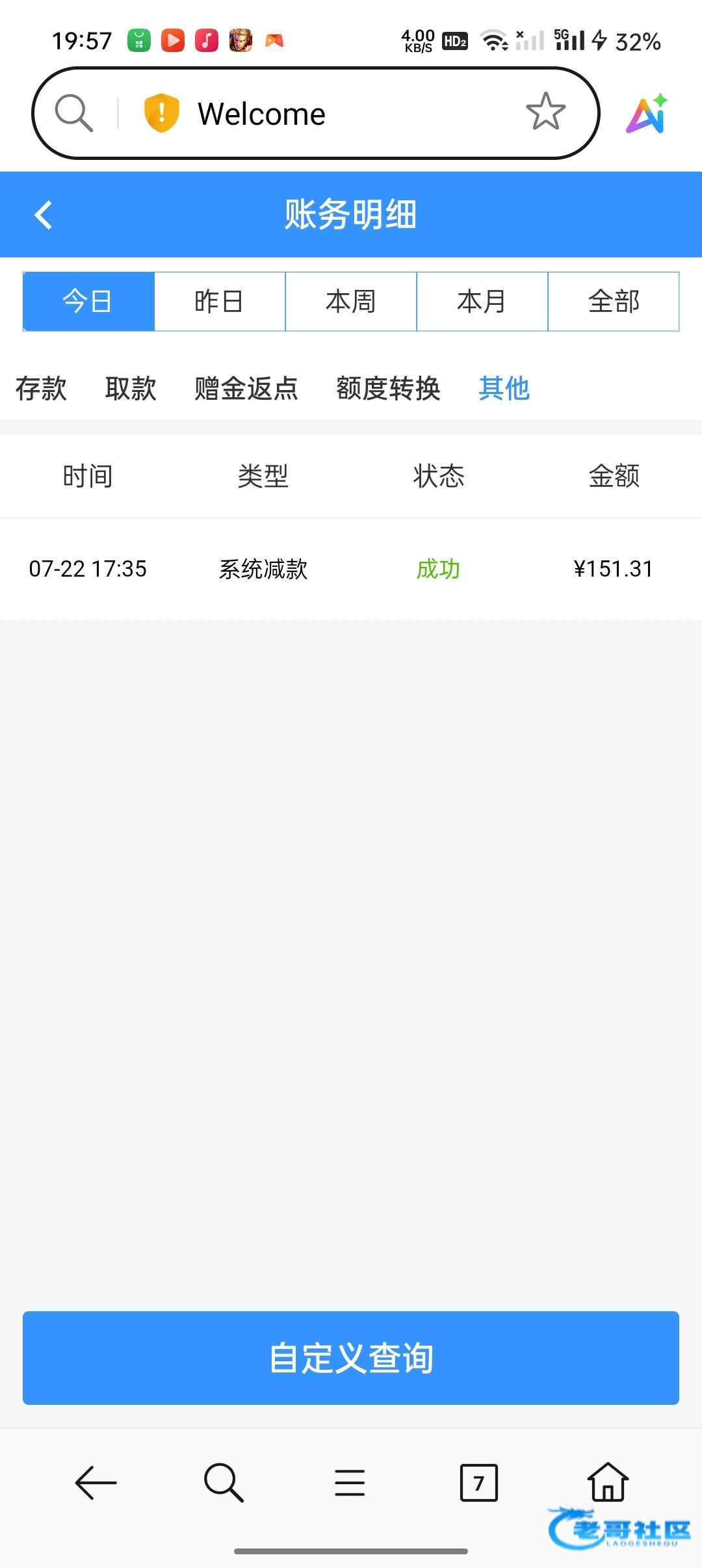Open the 存款 category
Image resolution: width=702 pixels, height=1568 pixels.
[41, 389]
